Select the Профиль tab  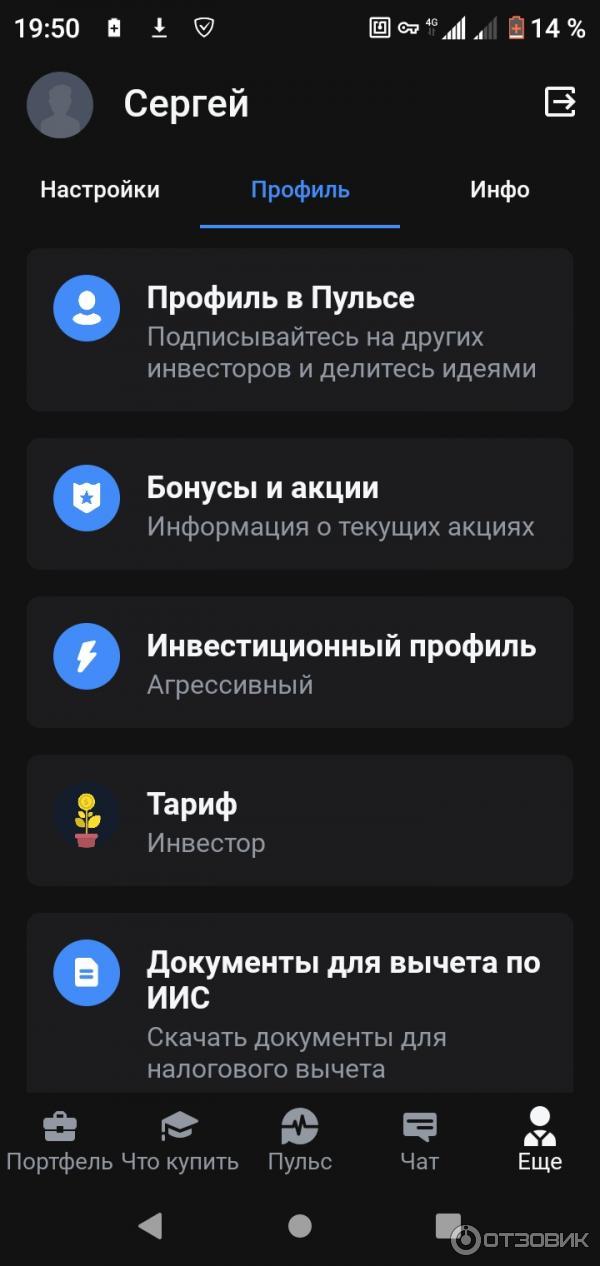pos(300,190)
